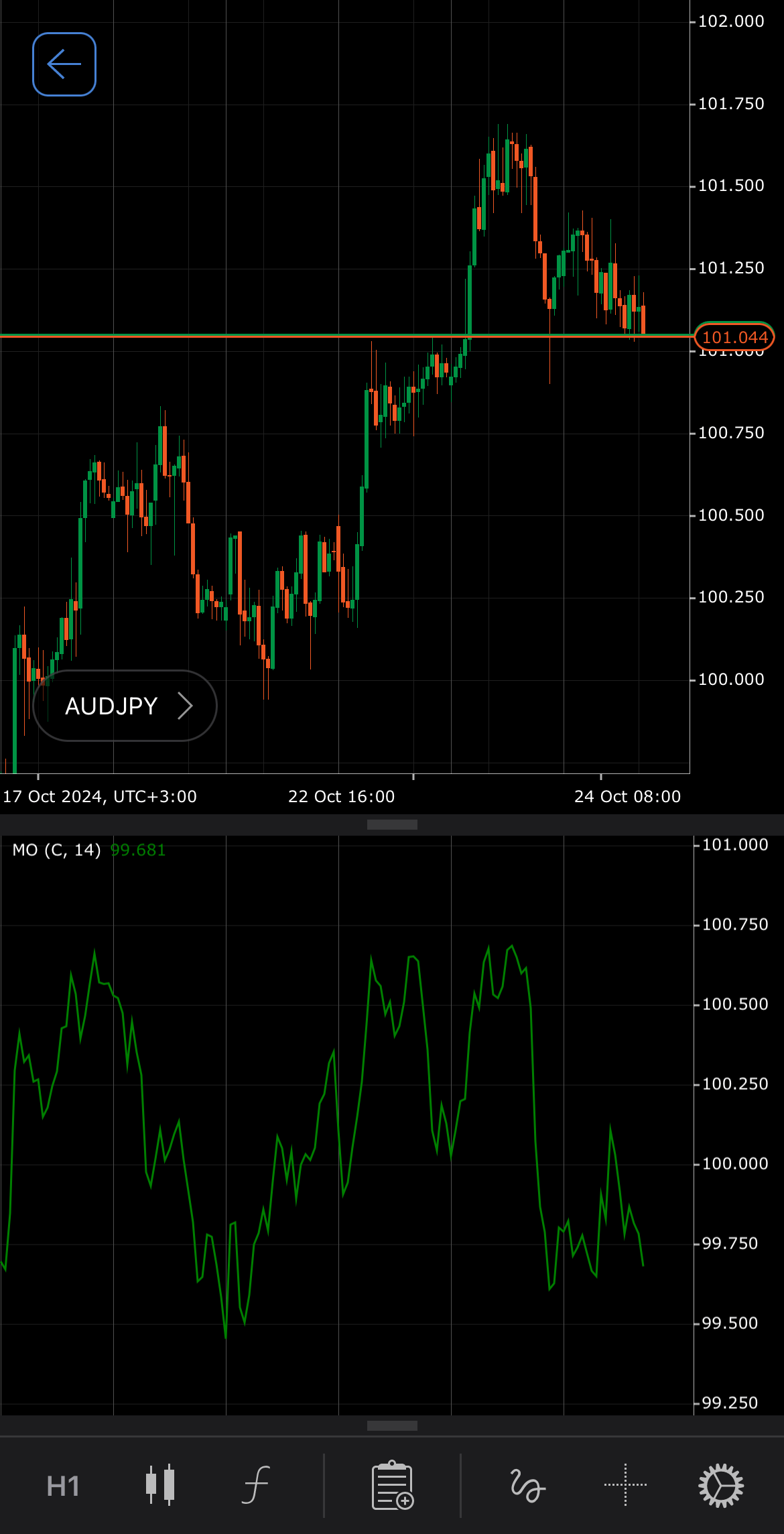
Task: Open the drawing objects tool
Action: [527, 1485]
